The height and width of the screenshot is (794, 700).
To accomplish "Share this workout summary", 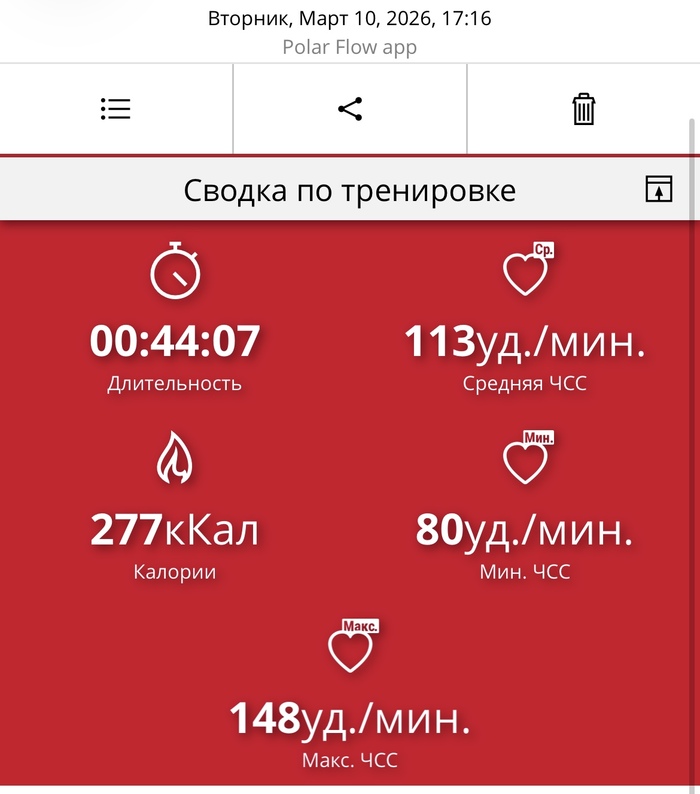I will [x=350, y=109].
